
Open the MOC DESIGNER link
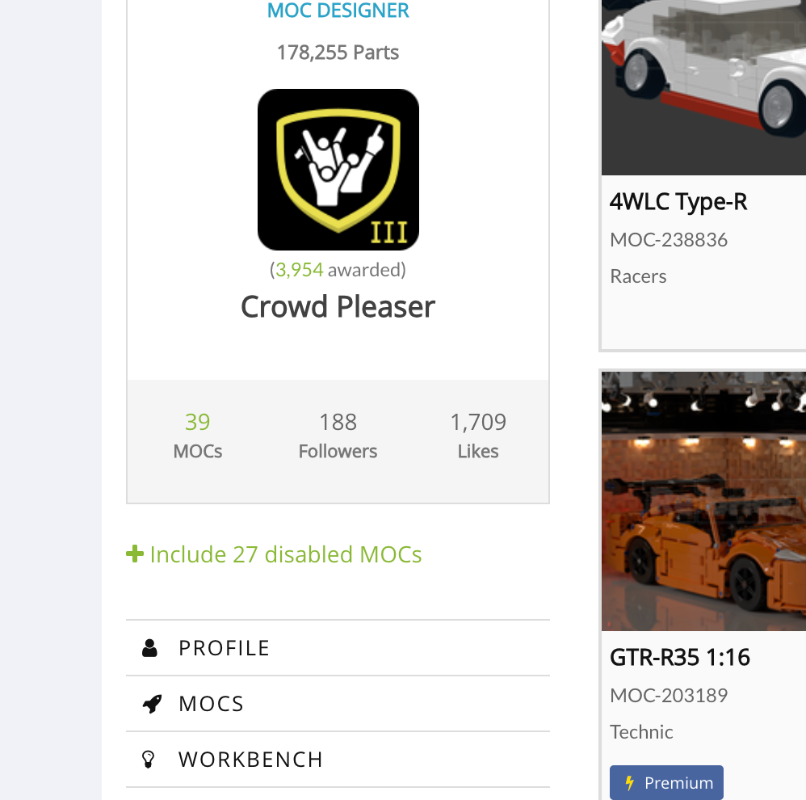tap(338, 12)
